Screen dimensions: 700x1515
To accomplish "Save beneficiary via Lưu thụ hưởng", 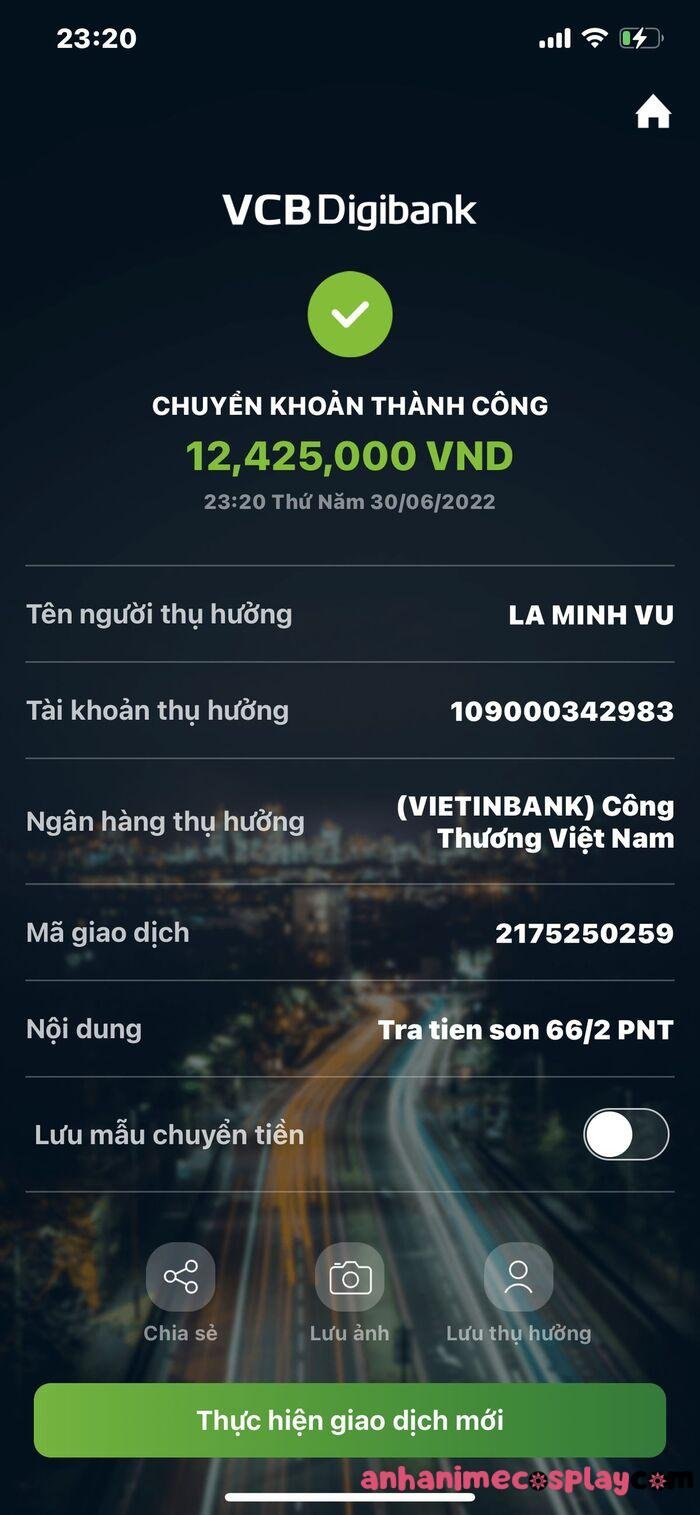I will 518,1277.
